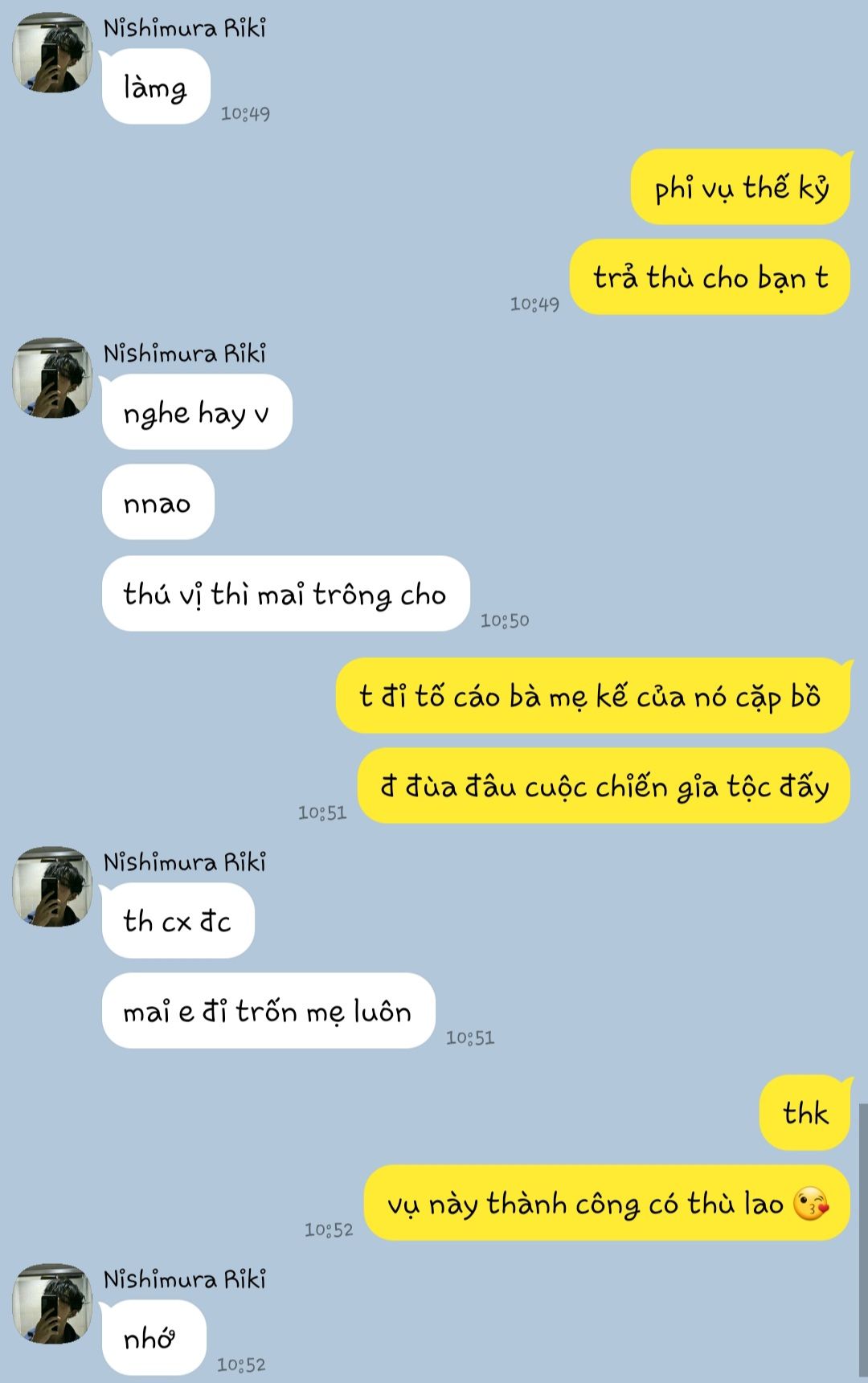
Task: Open Nishimura Riki's avatar beside the "làmg" message
Action: (x=51, y=52)
